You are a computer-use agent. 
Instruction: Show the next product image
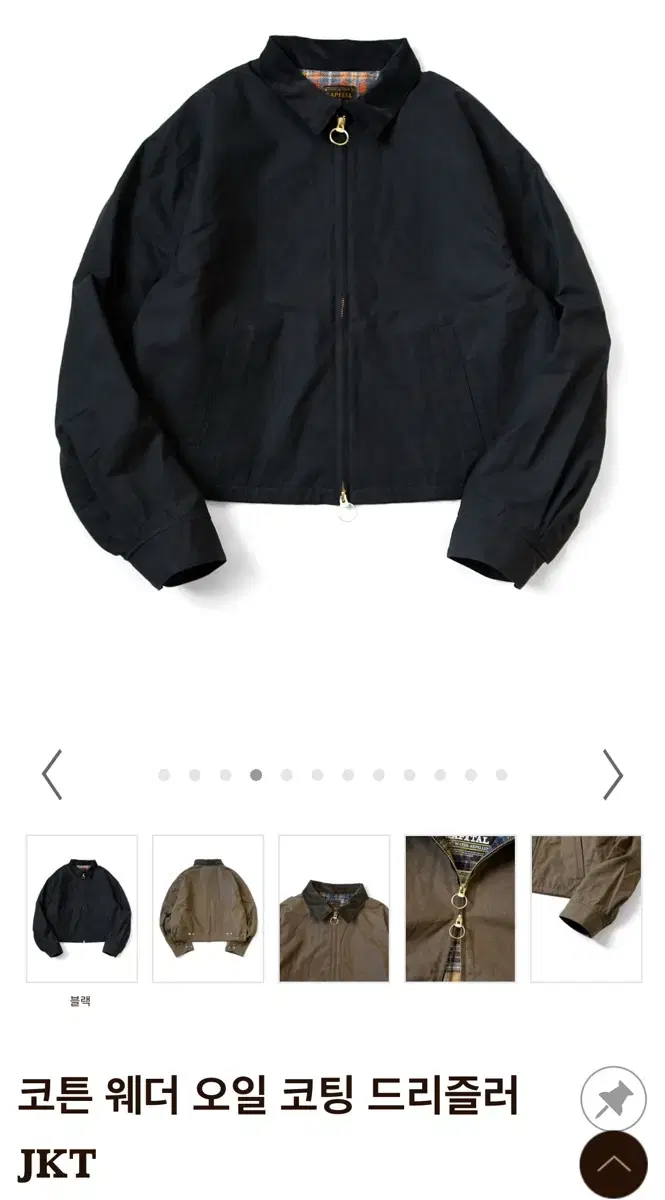point(613,775)
